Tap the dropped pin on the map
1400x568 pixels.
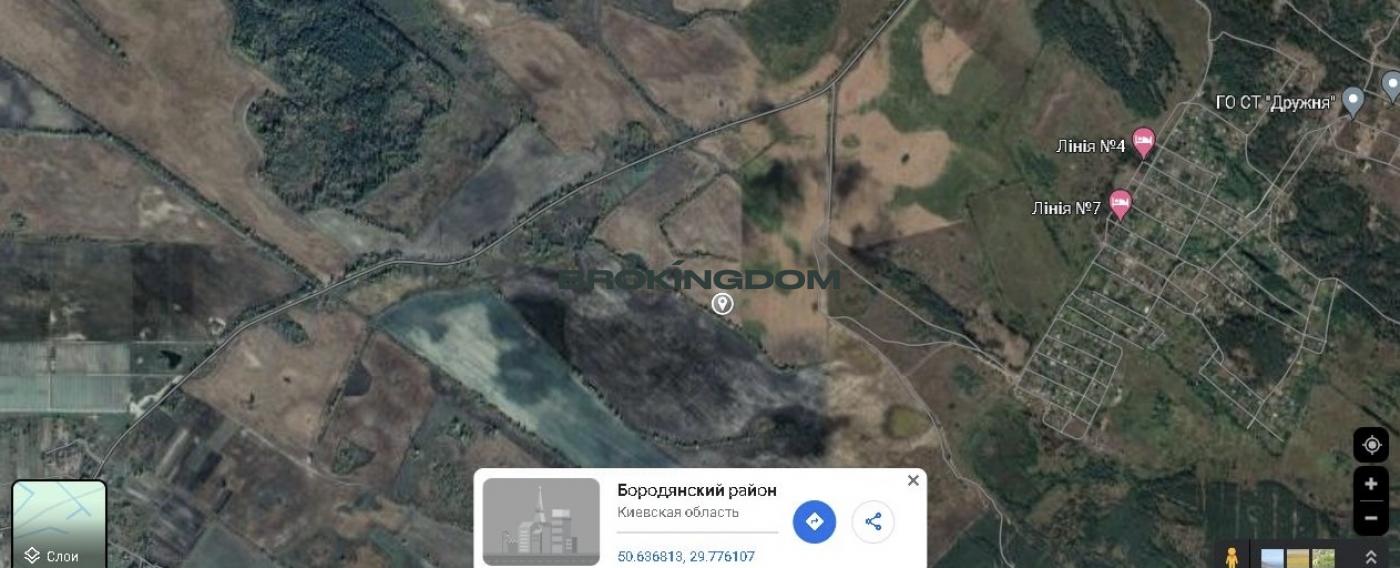pyautogui.click(x=722, y=303)
